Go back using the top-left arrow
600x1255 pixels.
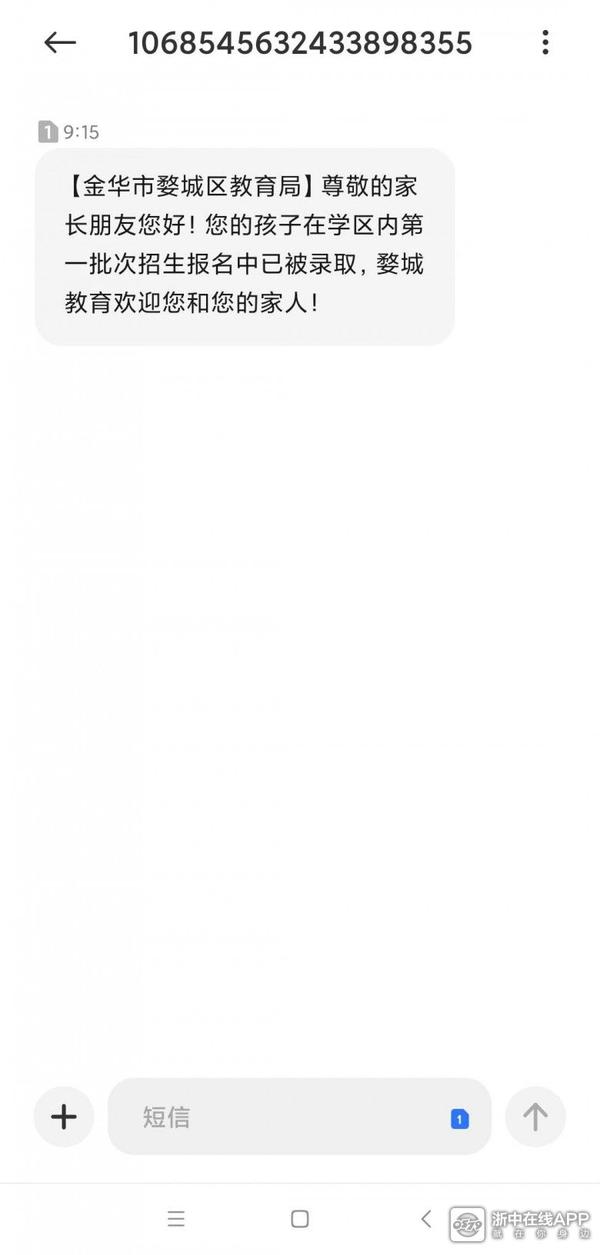[60, 42]
